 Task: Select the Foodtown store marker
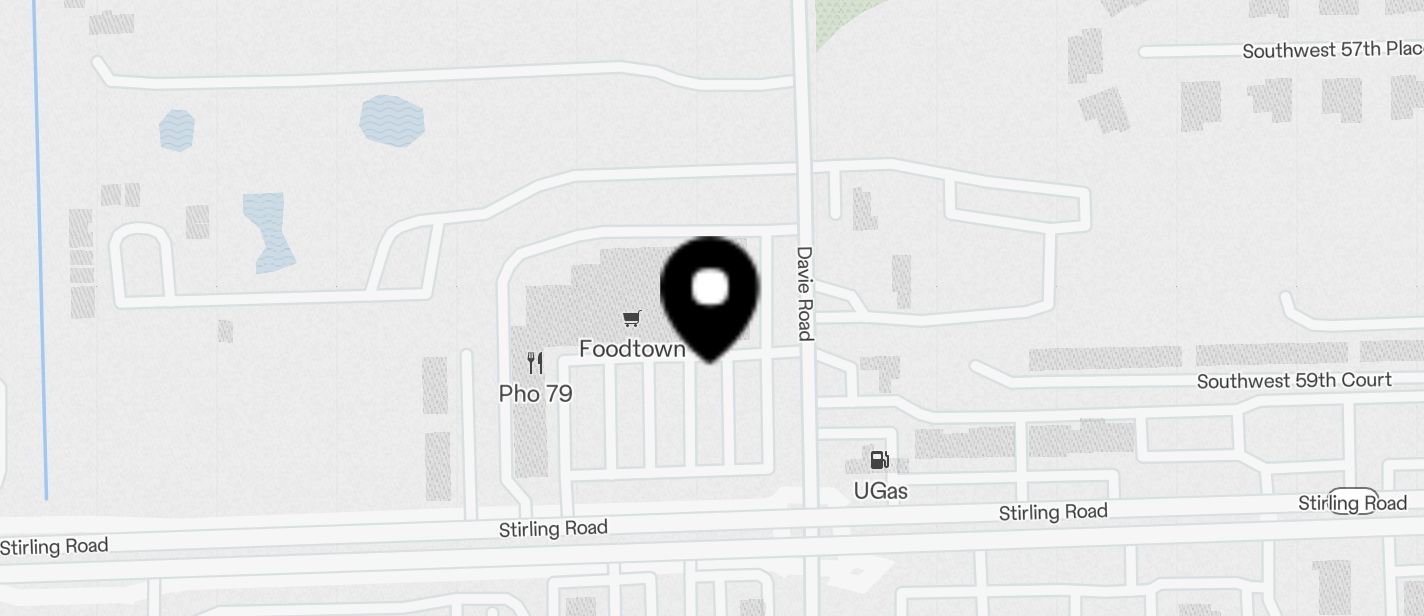631,320
